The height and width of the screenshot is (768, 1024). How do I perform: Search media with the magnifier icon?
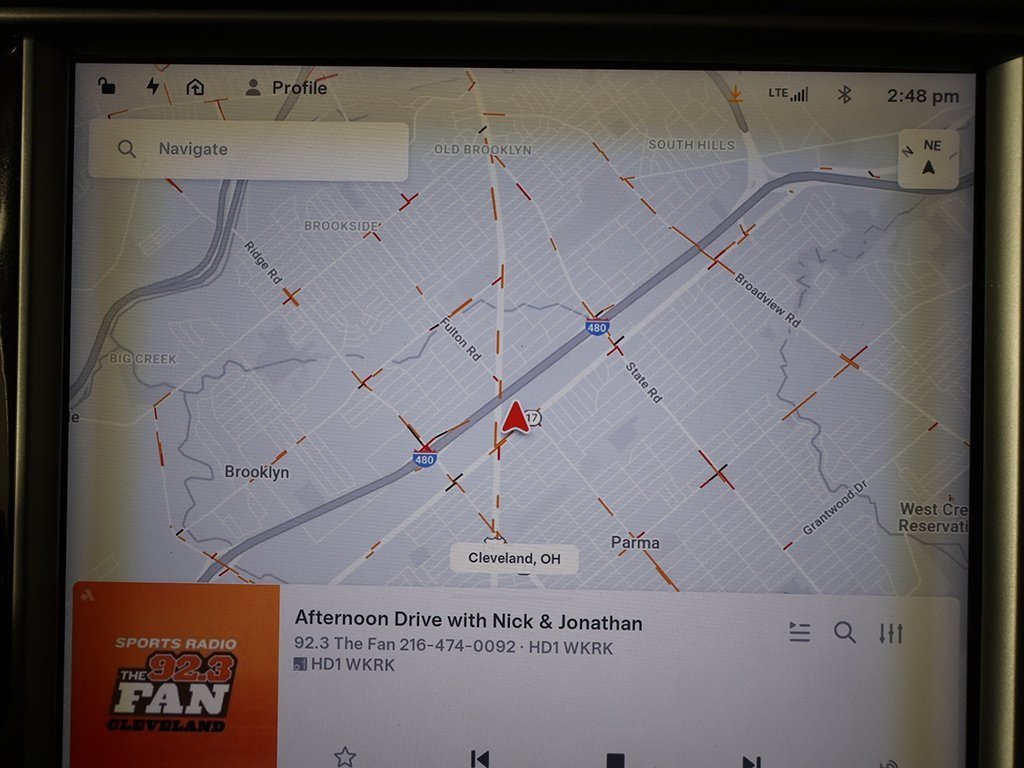pyautogui.click(x=845, y=632)
